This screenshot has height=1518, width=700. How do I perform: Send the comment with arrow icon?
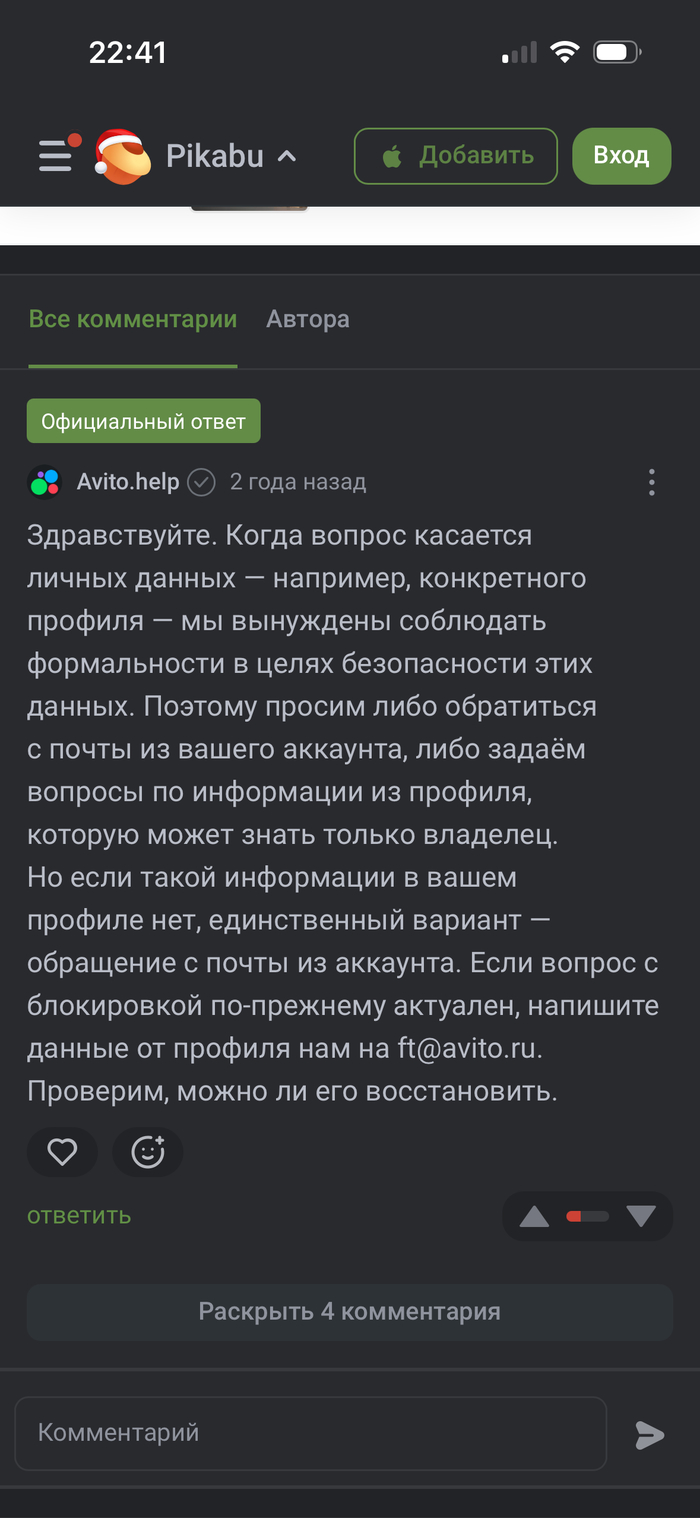(650, 1435)
